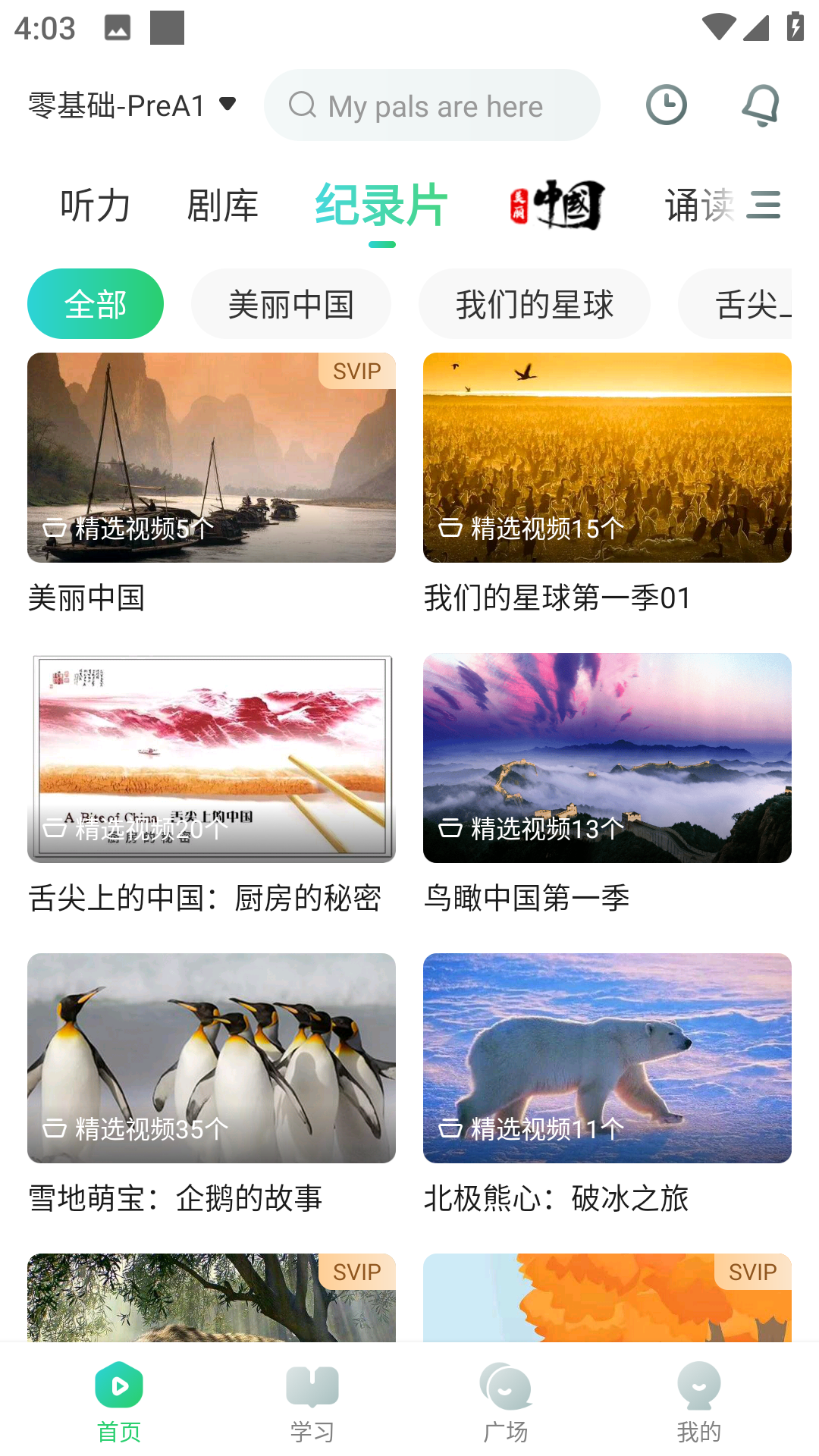The image size is (819, 1456).
Task: Open the history clock icon
Action: (x=666, y=105)
